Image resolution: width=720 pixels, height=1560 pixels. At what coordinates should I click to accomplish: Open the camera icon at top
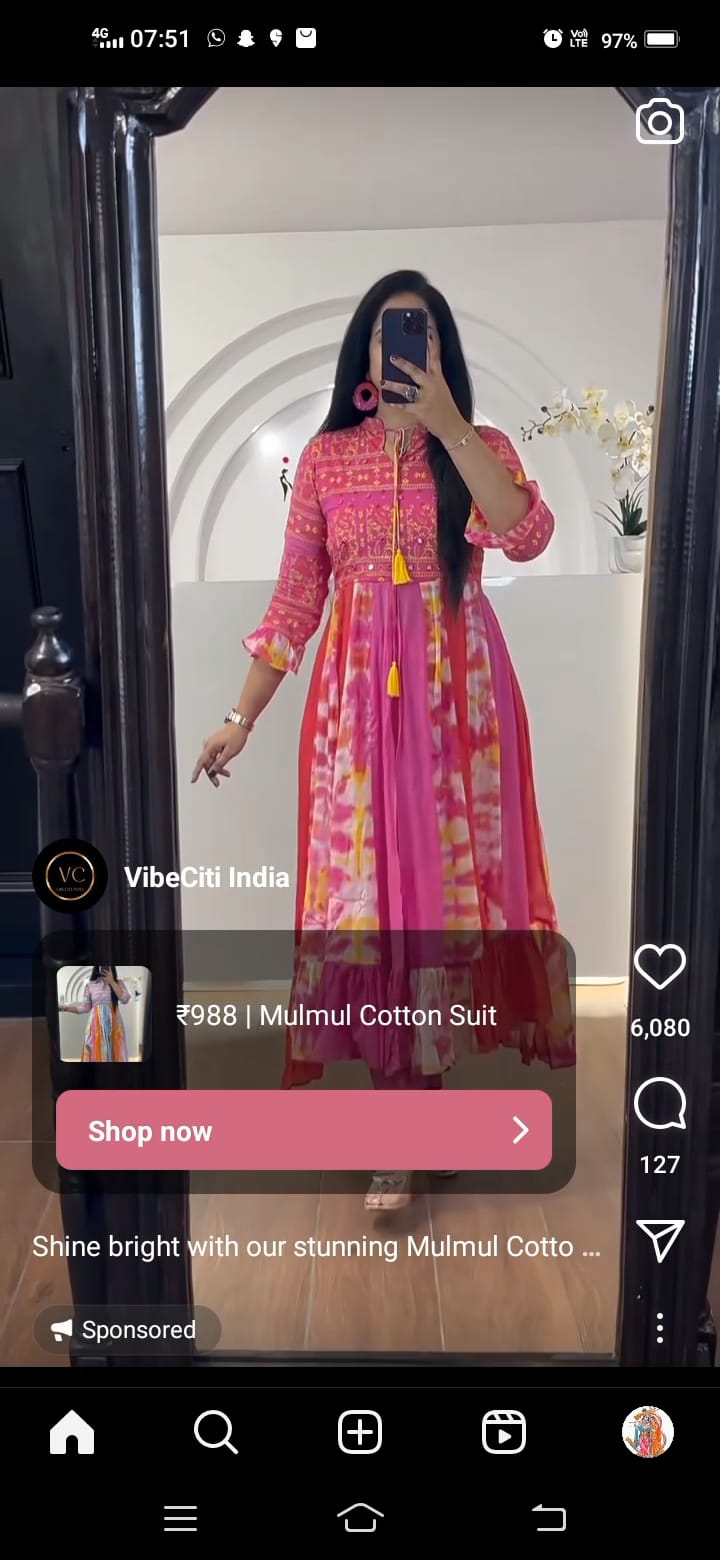click(659, 122)
